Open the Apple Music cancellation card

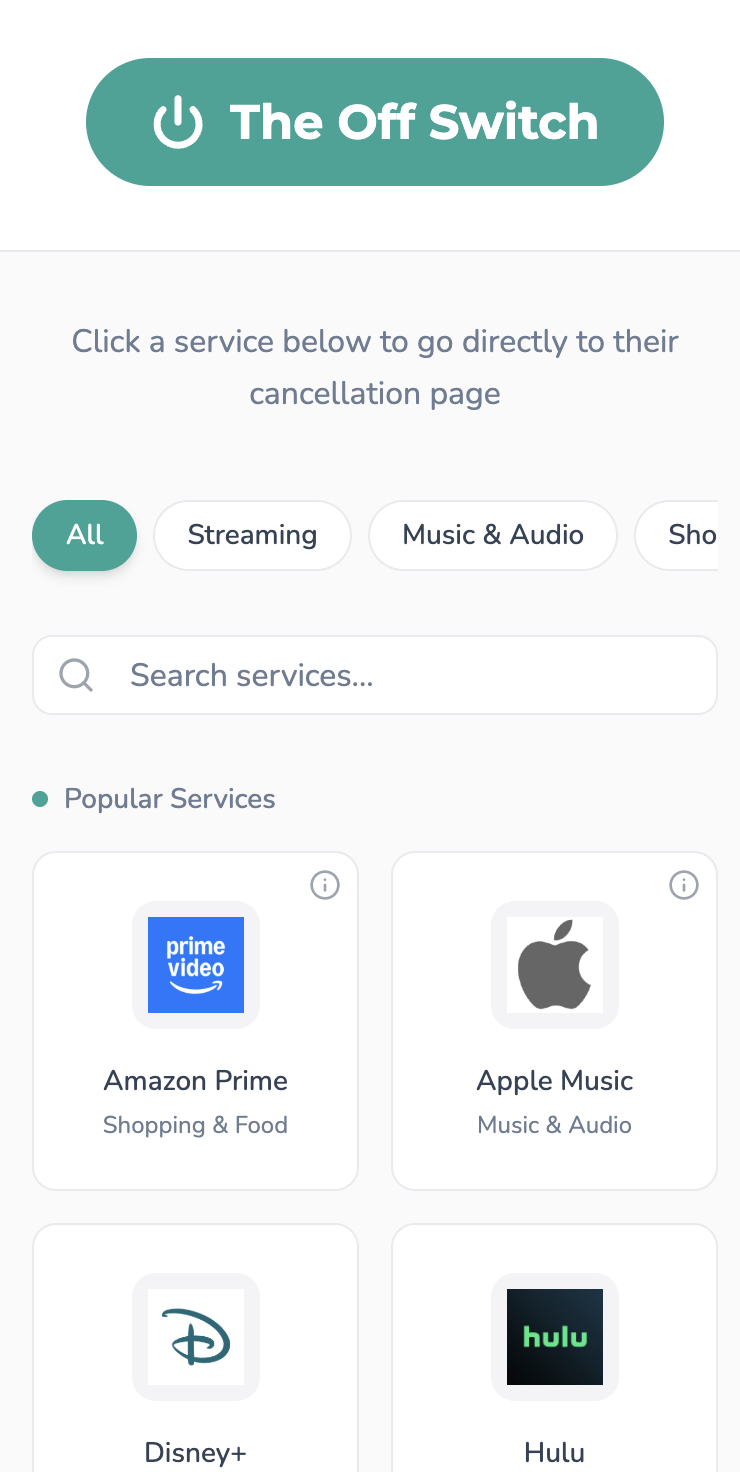[555, 1021]
